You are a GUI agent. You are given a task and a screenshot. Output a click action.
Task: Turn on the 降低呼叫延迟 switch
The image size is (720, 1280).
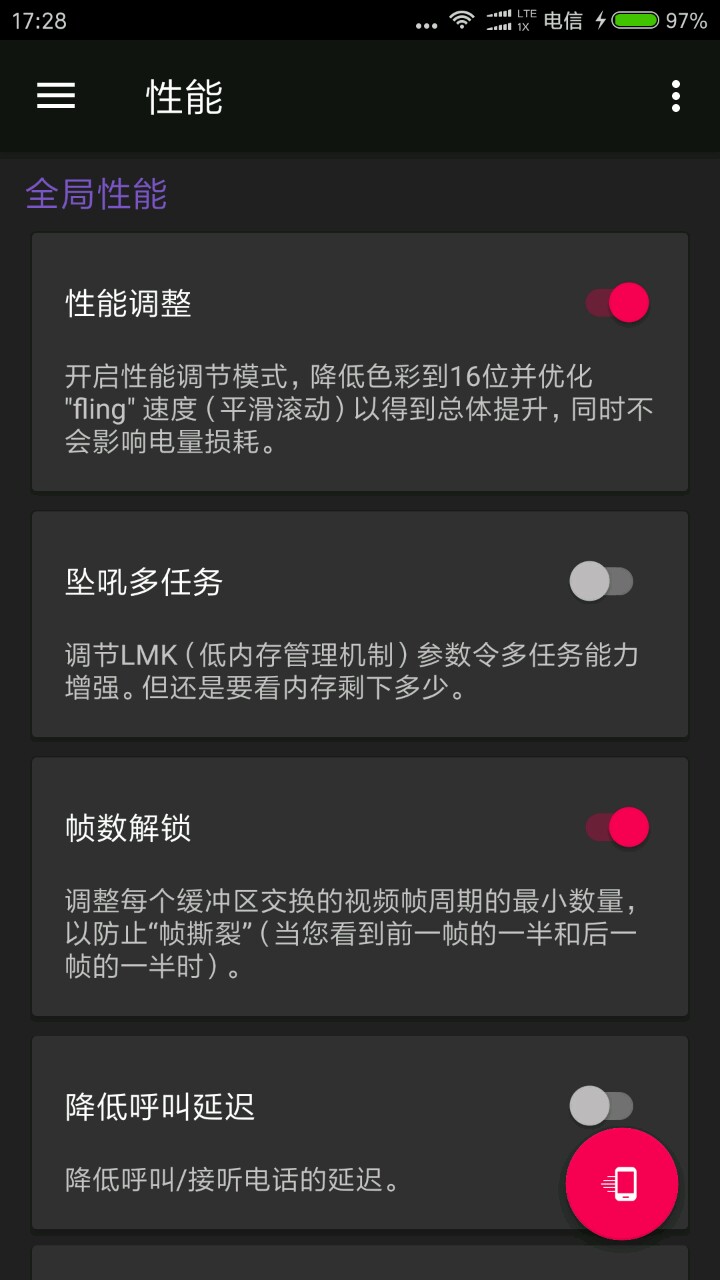[x=602, y=1106]
